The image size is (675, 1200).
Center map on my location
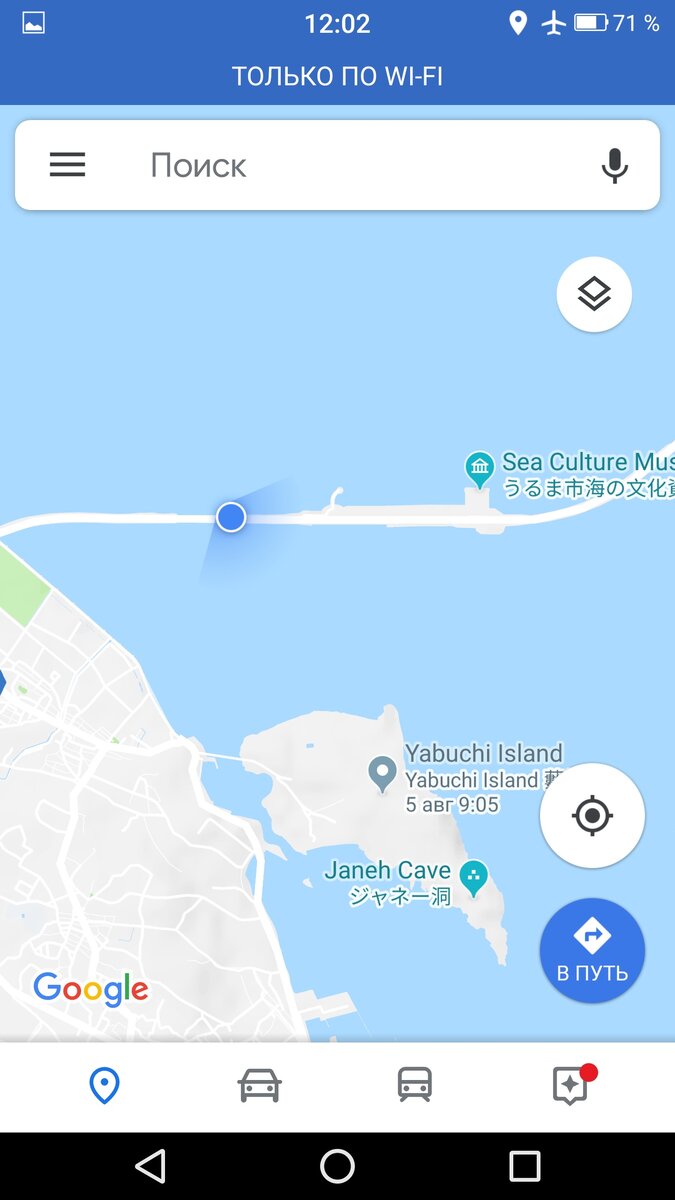(592, 816)
